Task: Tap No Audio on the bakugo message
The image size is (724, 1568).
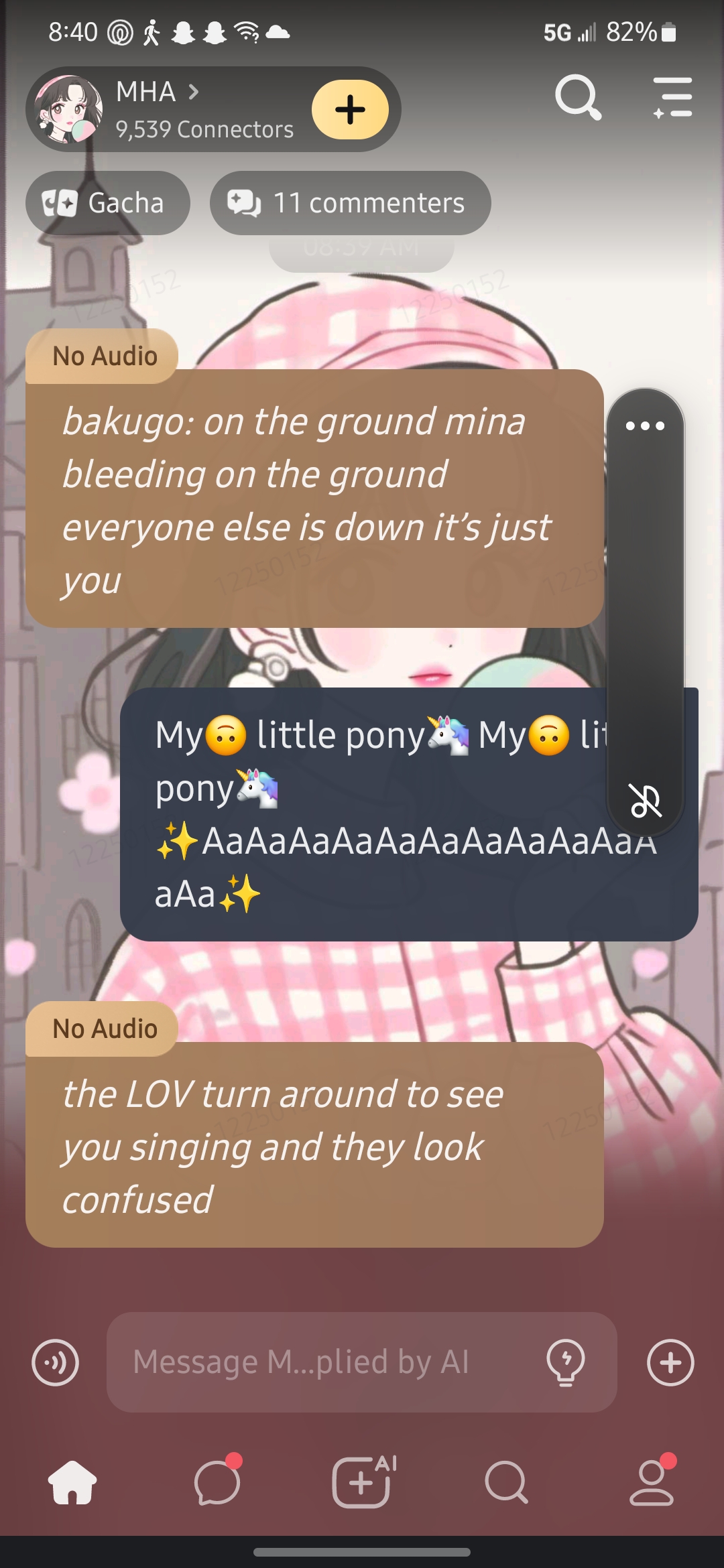Action: [103, 356]
